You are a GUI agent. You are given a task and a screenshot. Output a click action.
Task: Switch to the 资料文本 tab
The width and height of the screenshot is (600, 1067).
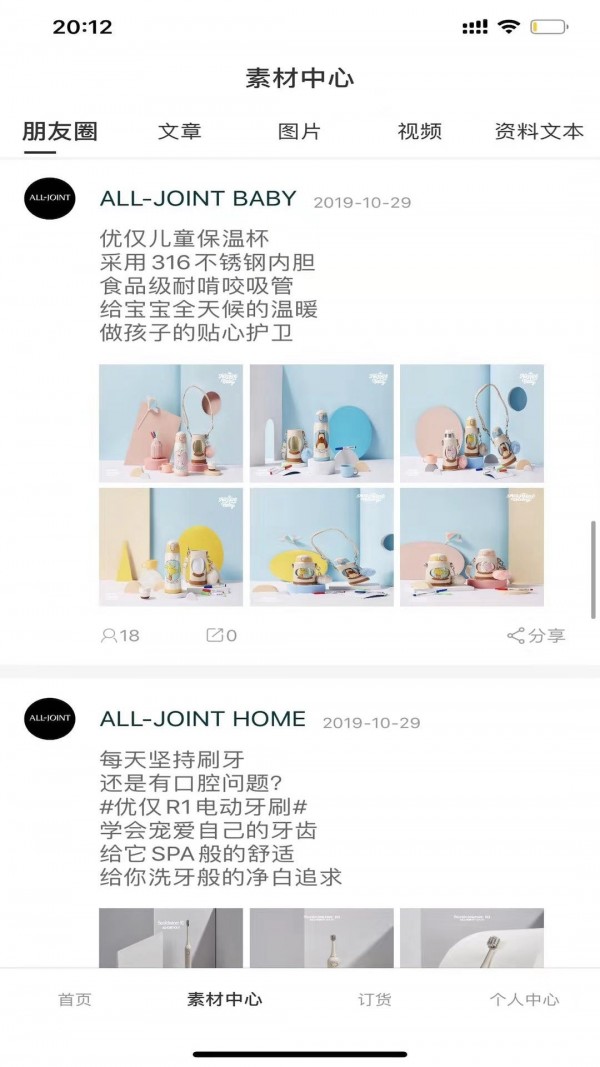coord(538,131)
